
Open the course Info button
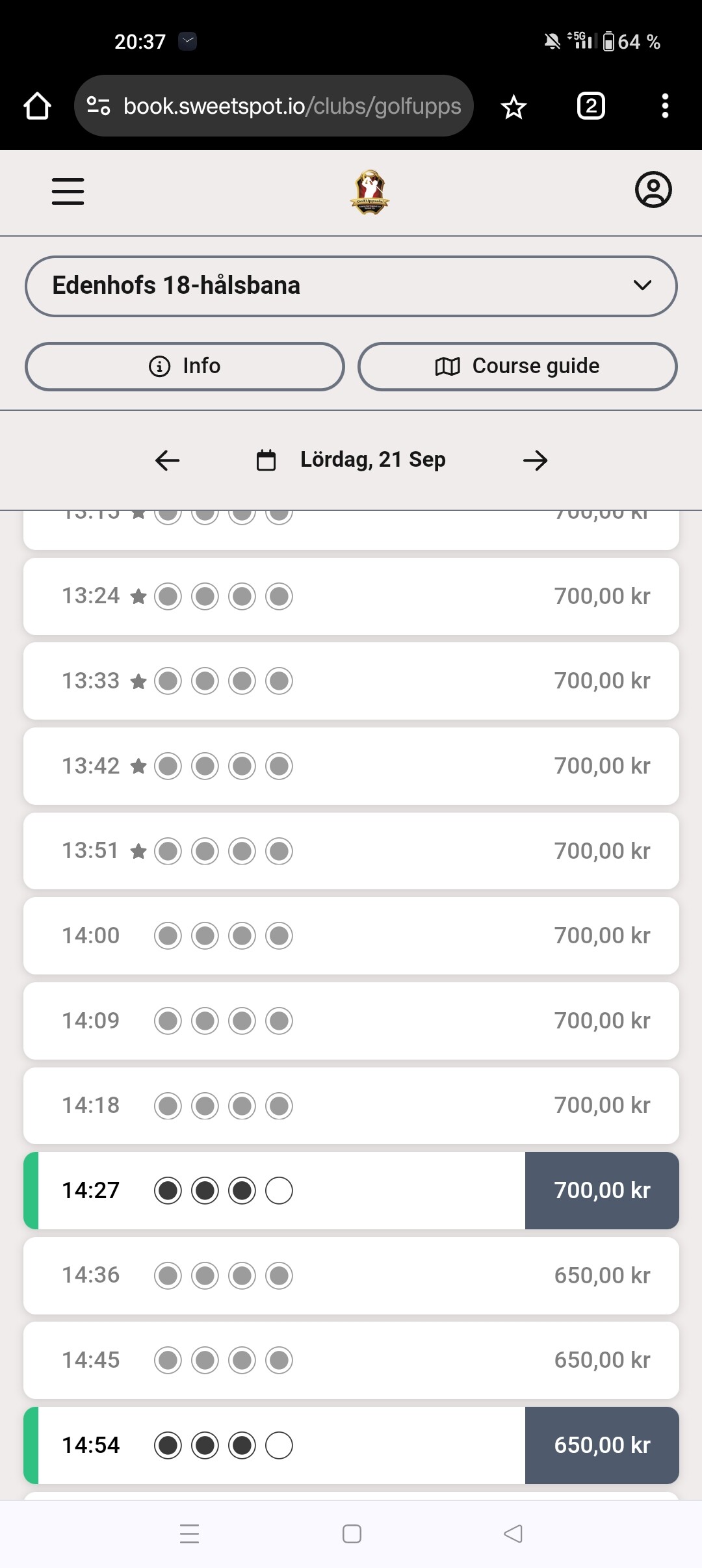point(185,366)
